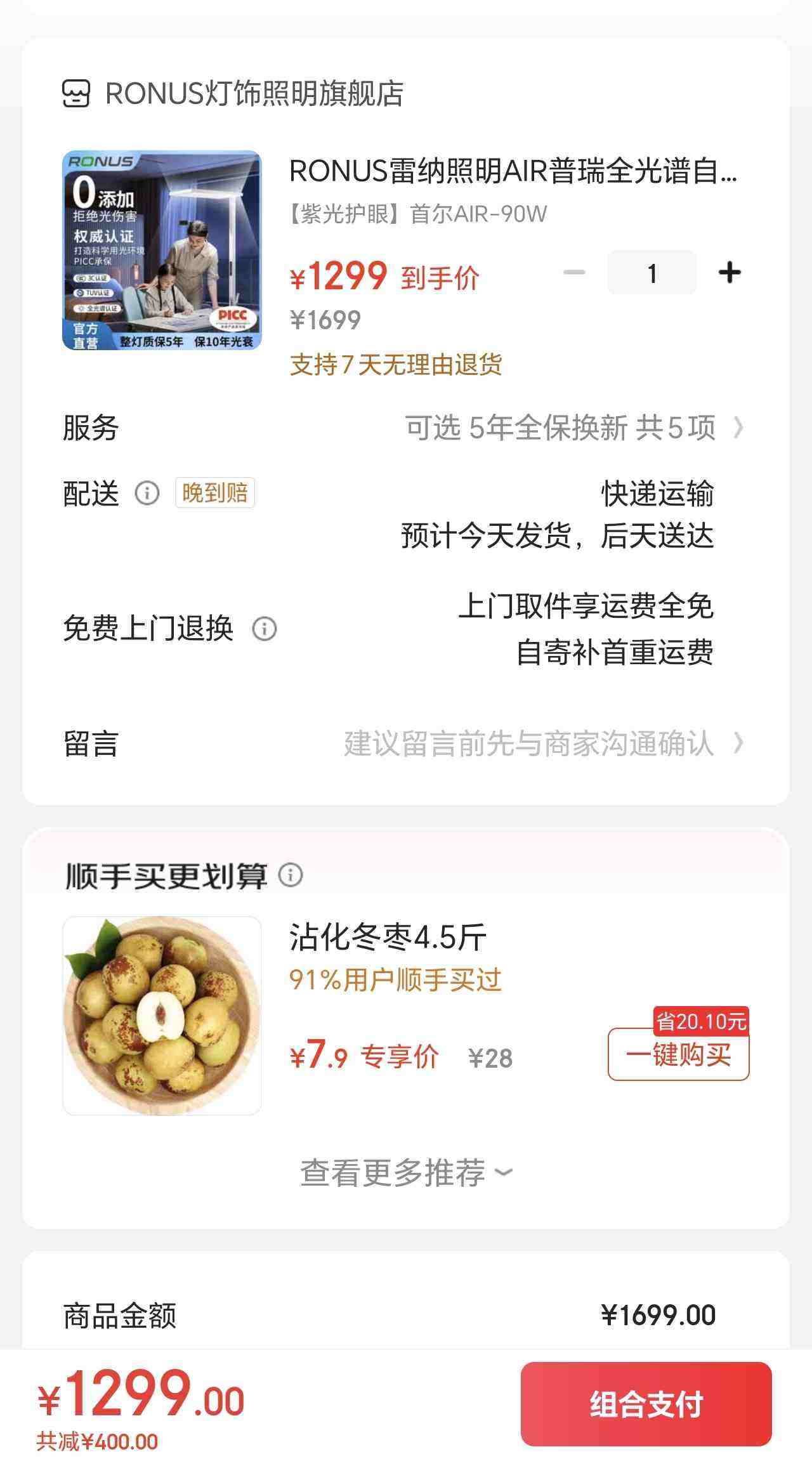The height and width of the screenshot is (1473, 812).
Task: Tap the quantity field showing 1
Action: click(x=652, y=273)
